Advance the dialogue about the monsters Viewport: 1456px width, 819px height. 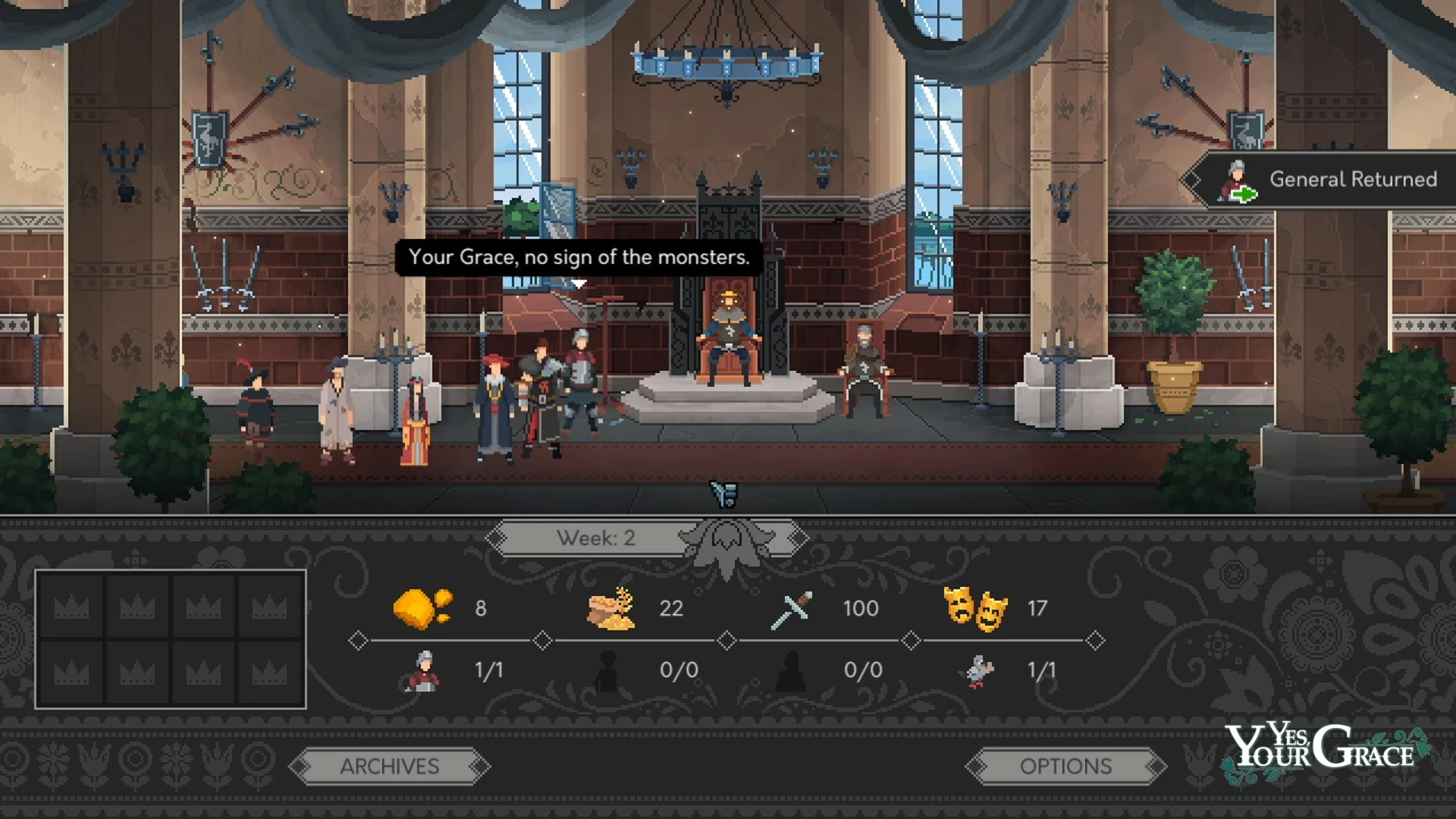[578, 258]
